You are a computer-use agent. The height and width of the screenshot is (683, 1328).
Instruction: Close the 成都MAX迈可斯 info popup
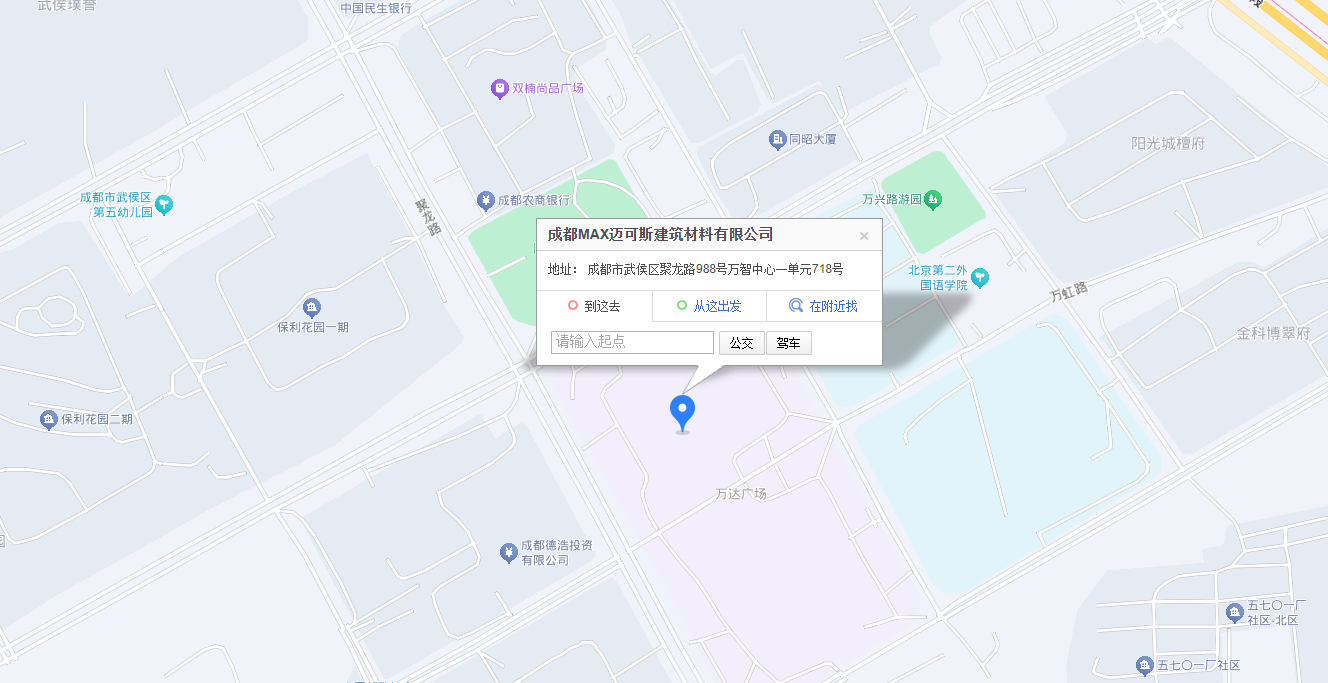(x=864, y=236)
